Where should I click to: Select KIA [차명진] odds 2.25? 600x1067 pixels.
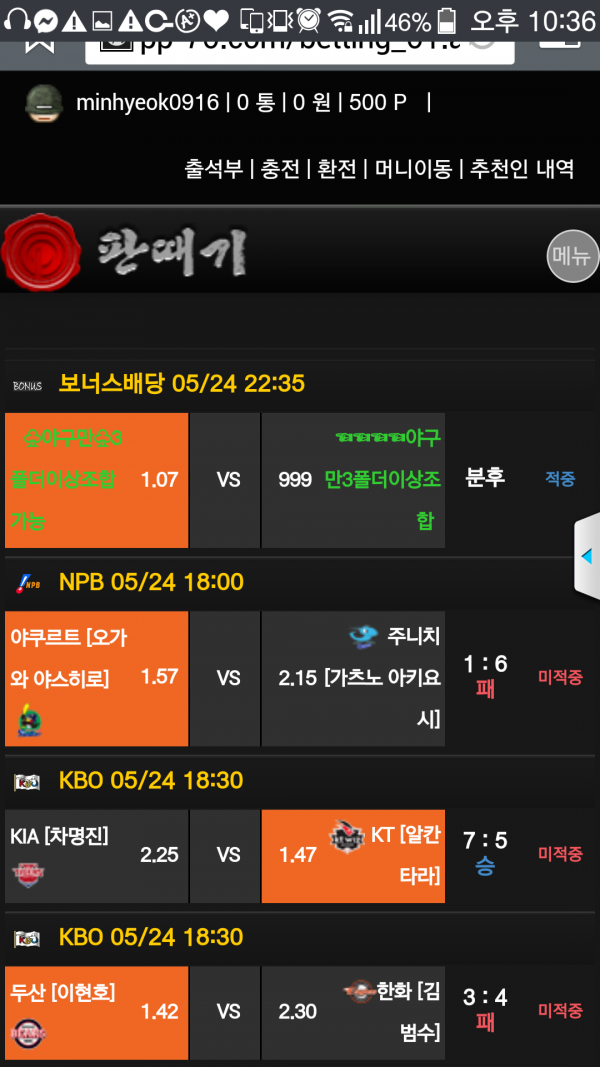coord(96,855)
